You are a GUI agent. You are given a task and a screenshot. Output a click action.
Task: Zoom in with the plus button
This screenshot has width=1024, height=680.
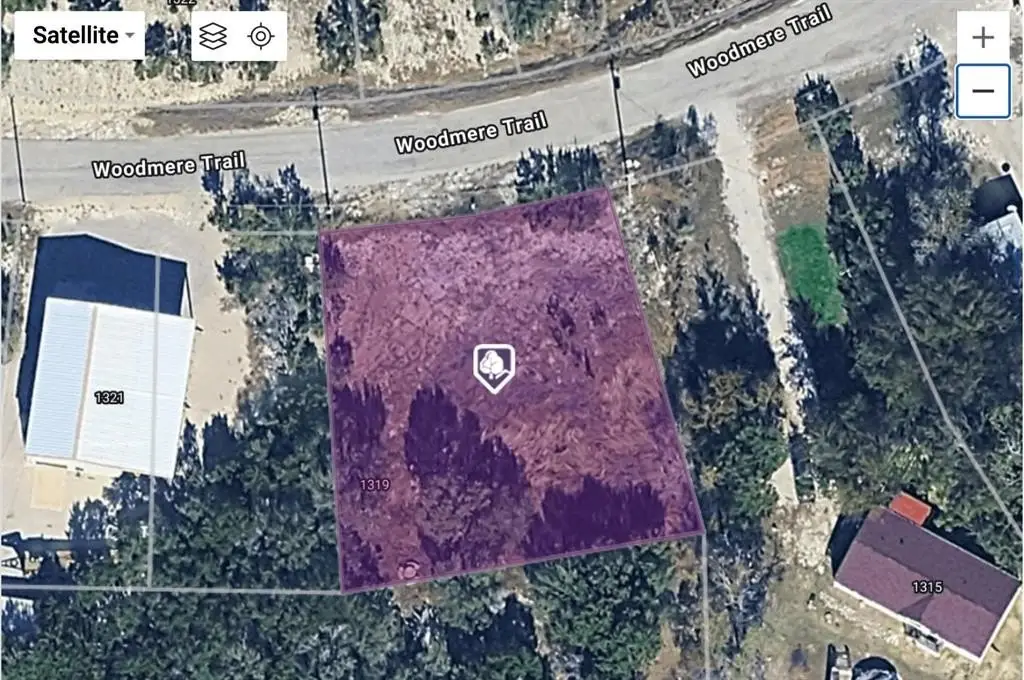click(982, 38)
